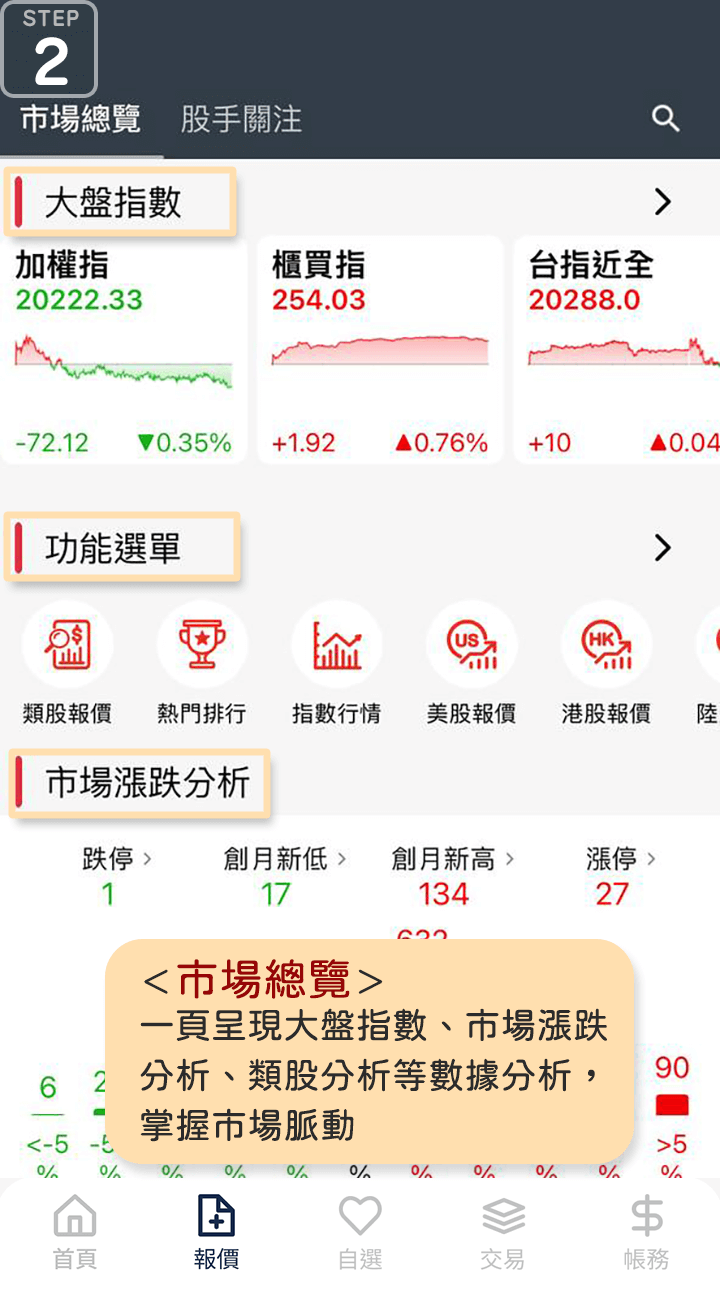Open the search magnifier icon
The width and height of the screenshot is (720, 1300).
tap(665, 119)
